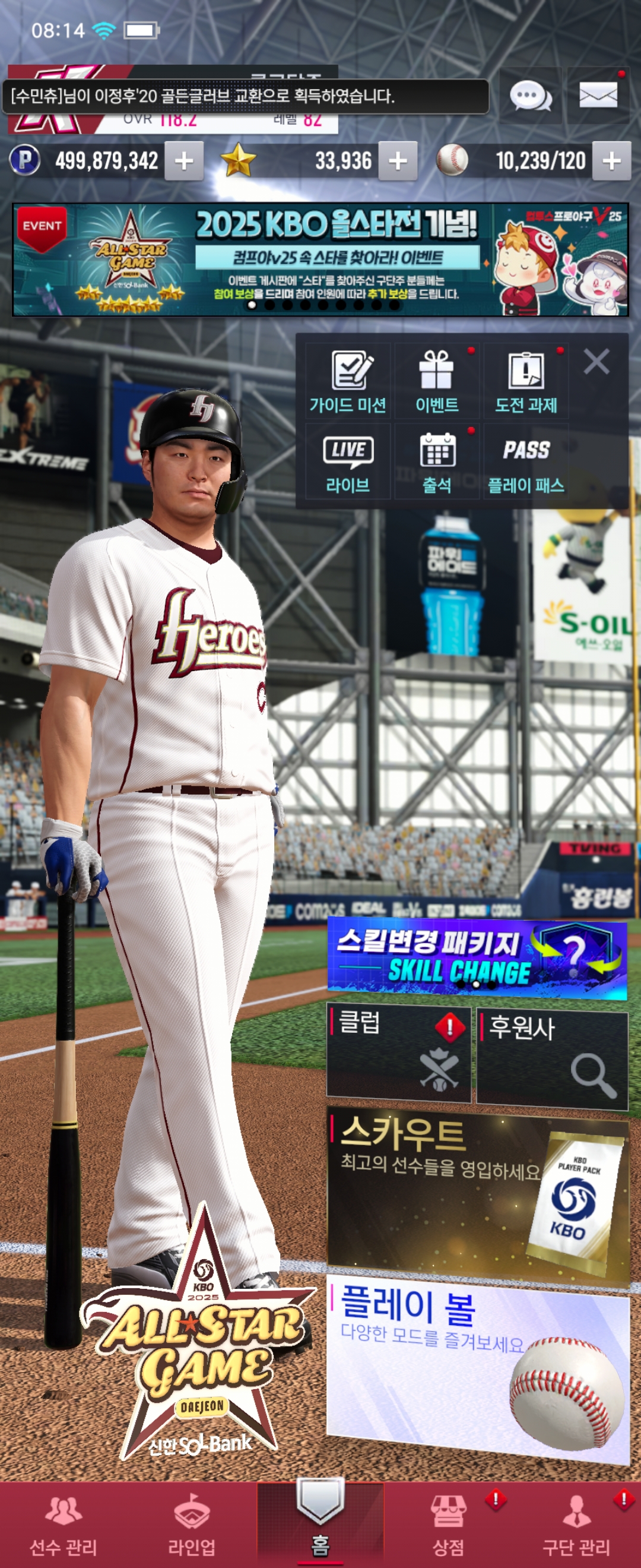The width and height of the screenshot is (641, 1568).
Task: Add more points with the plus button
Action: pos(183,162)
